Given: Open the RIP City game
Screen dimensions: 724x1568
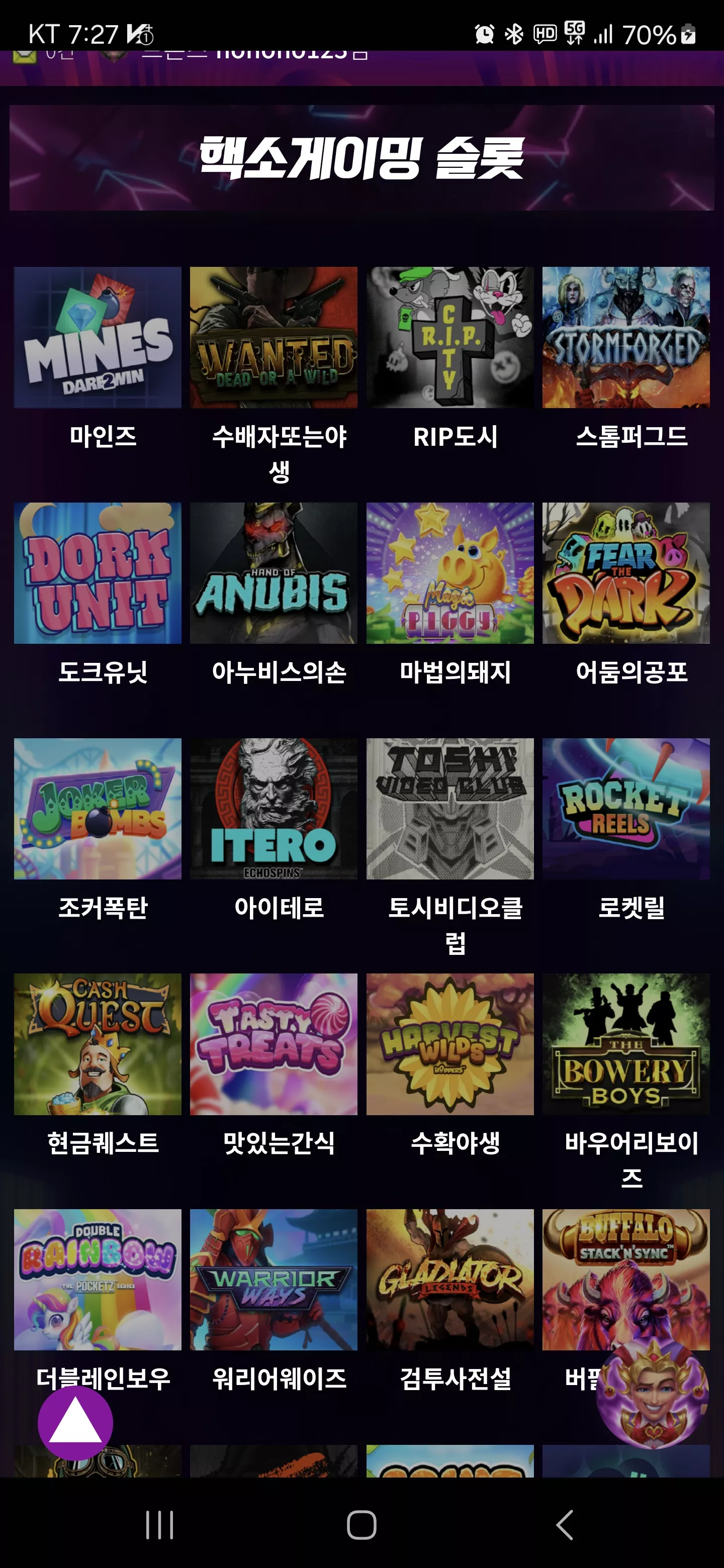Looking at the screenshot, I should 450,337.
